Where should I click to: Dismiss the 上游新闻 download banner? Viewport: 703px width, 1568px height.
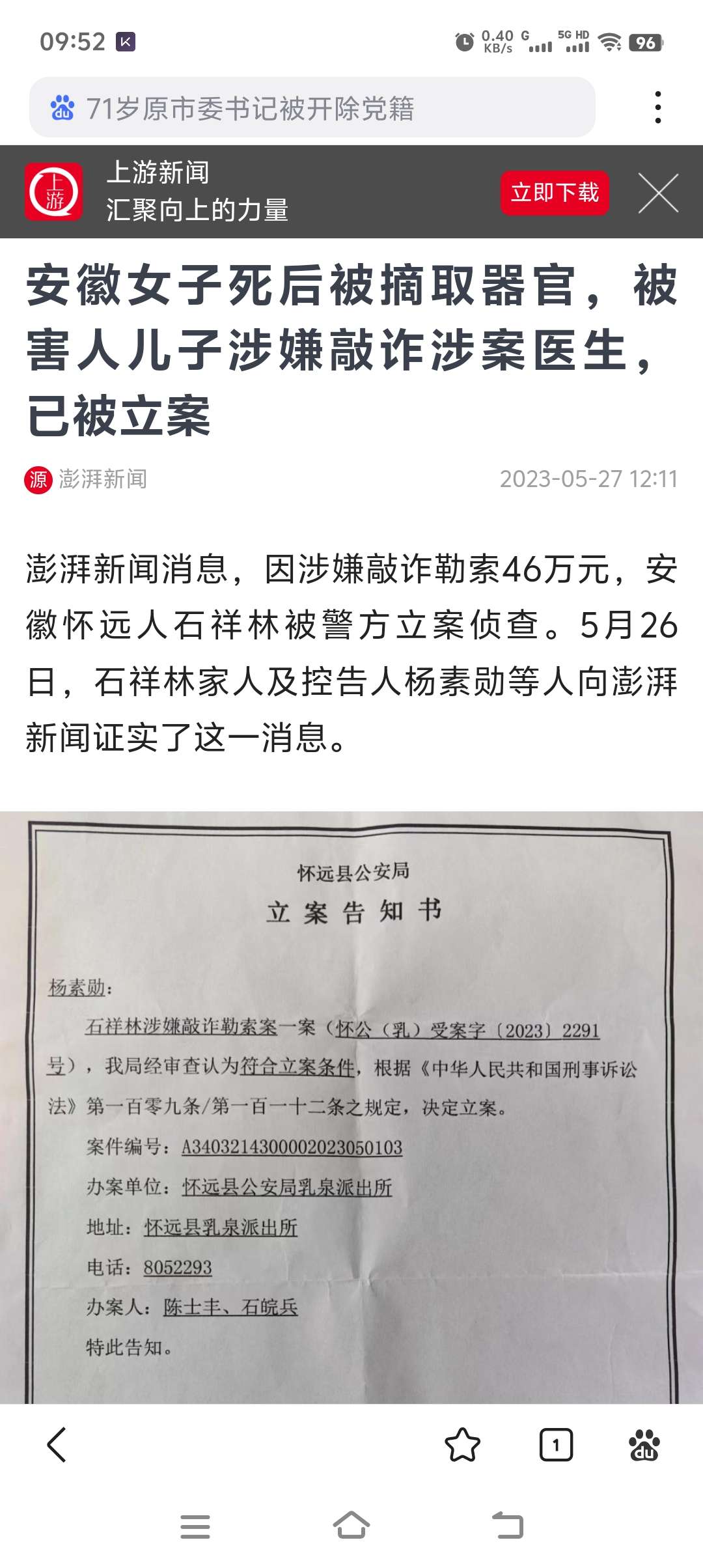pos(658,193)
